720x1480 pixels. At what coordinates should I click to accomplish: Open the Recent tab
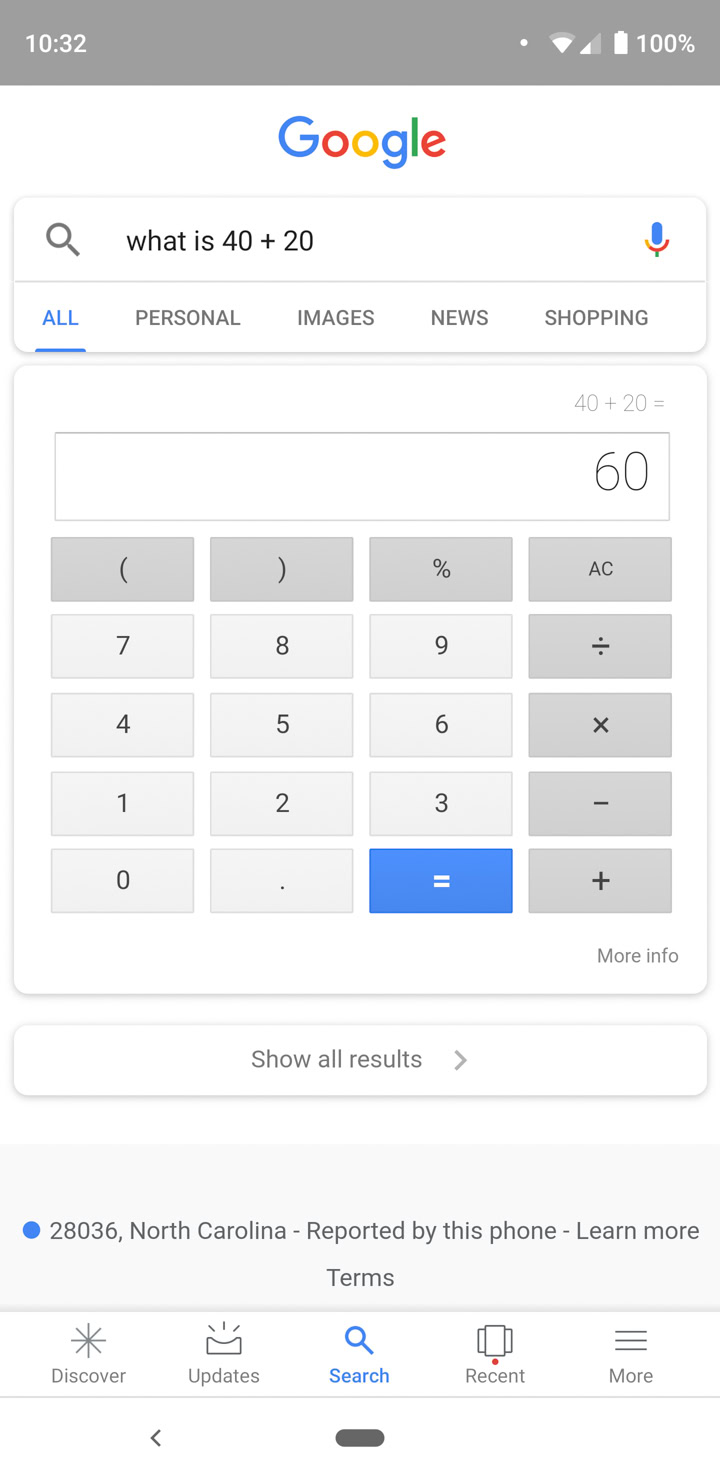(495, 1355)
